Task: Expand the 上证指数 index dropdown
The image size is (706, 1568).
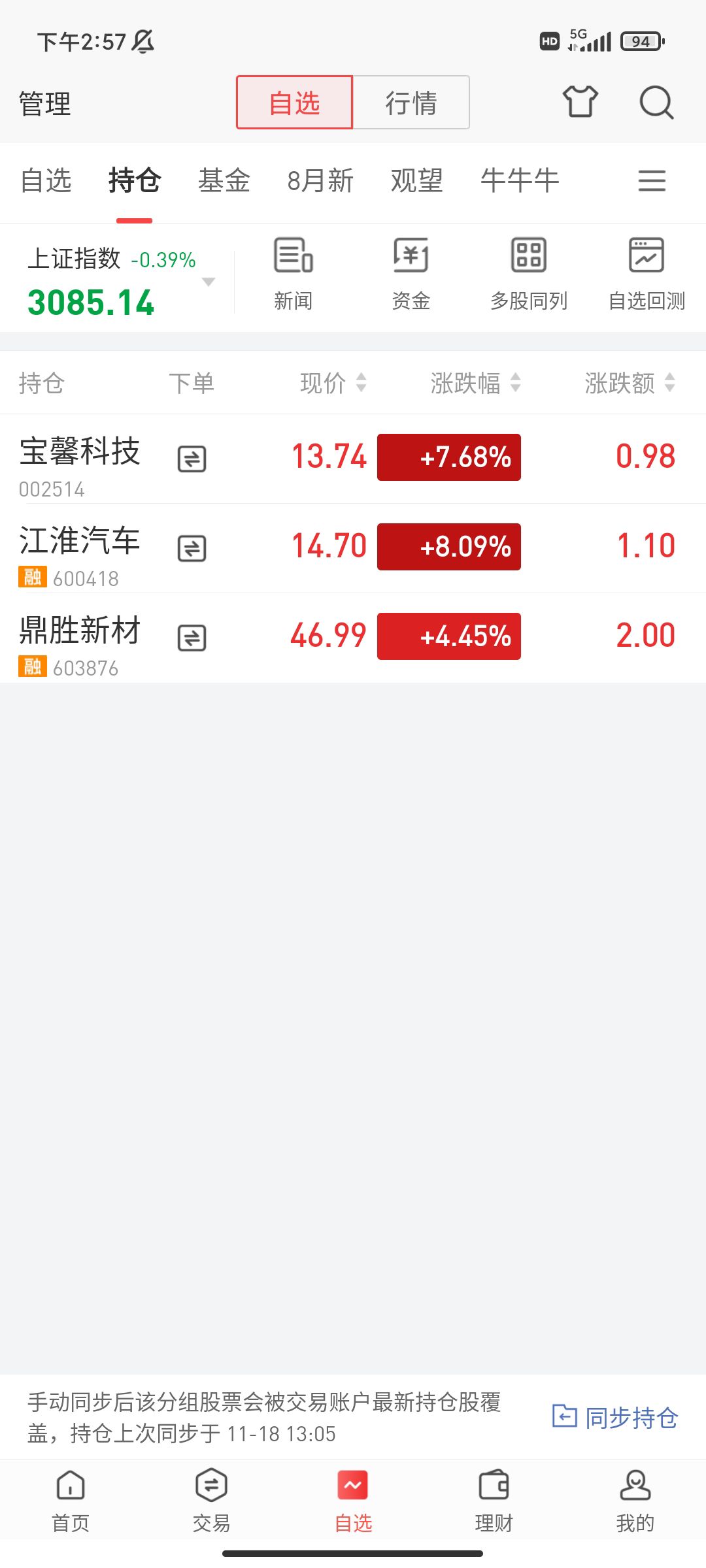Action: click(x=209, y=282)
